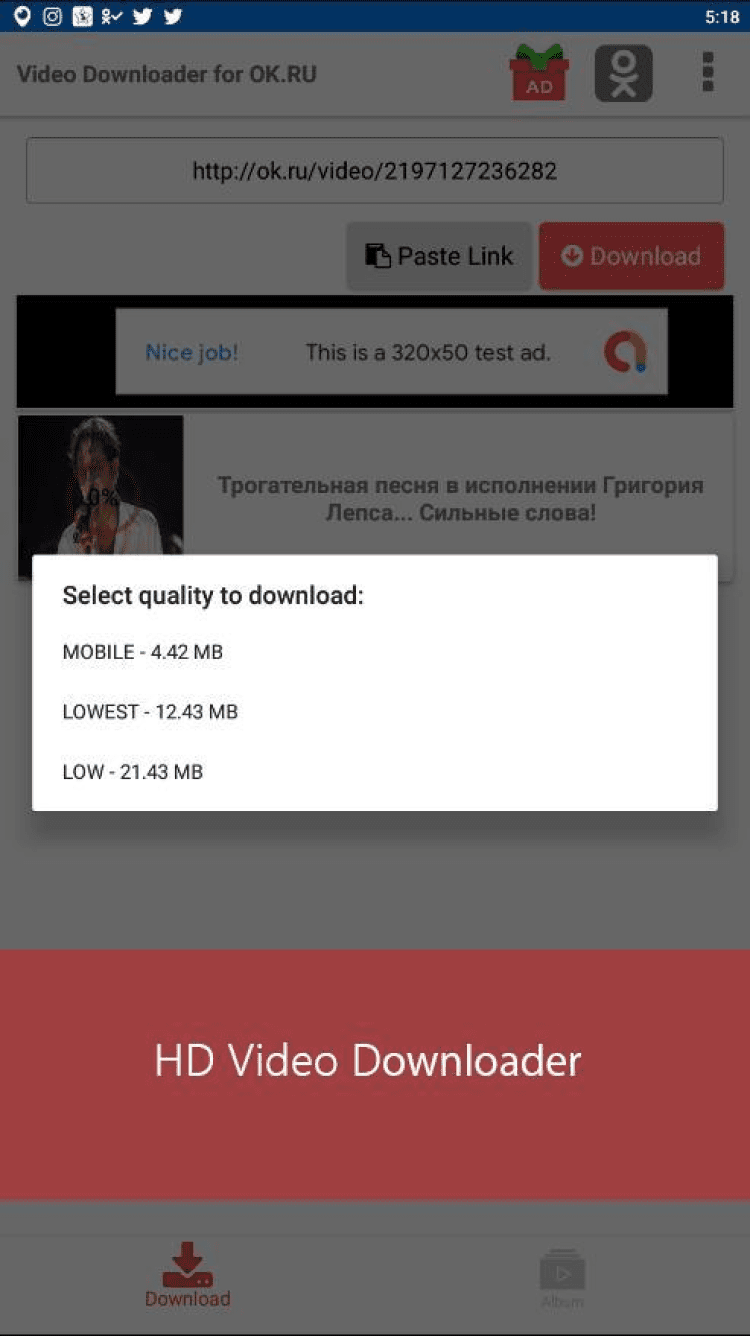Select MOBILE - 4.42 MB quality
Viewport: 750px width, 1336px height.
(x=143, y=652)
